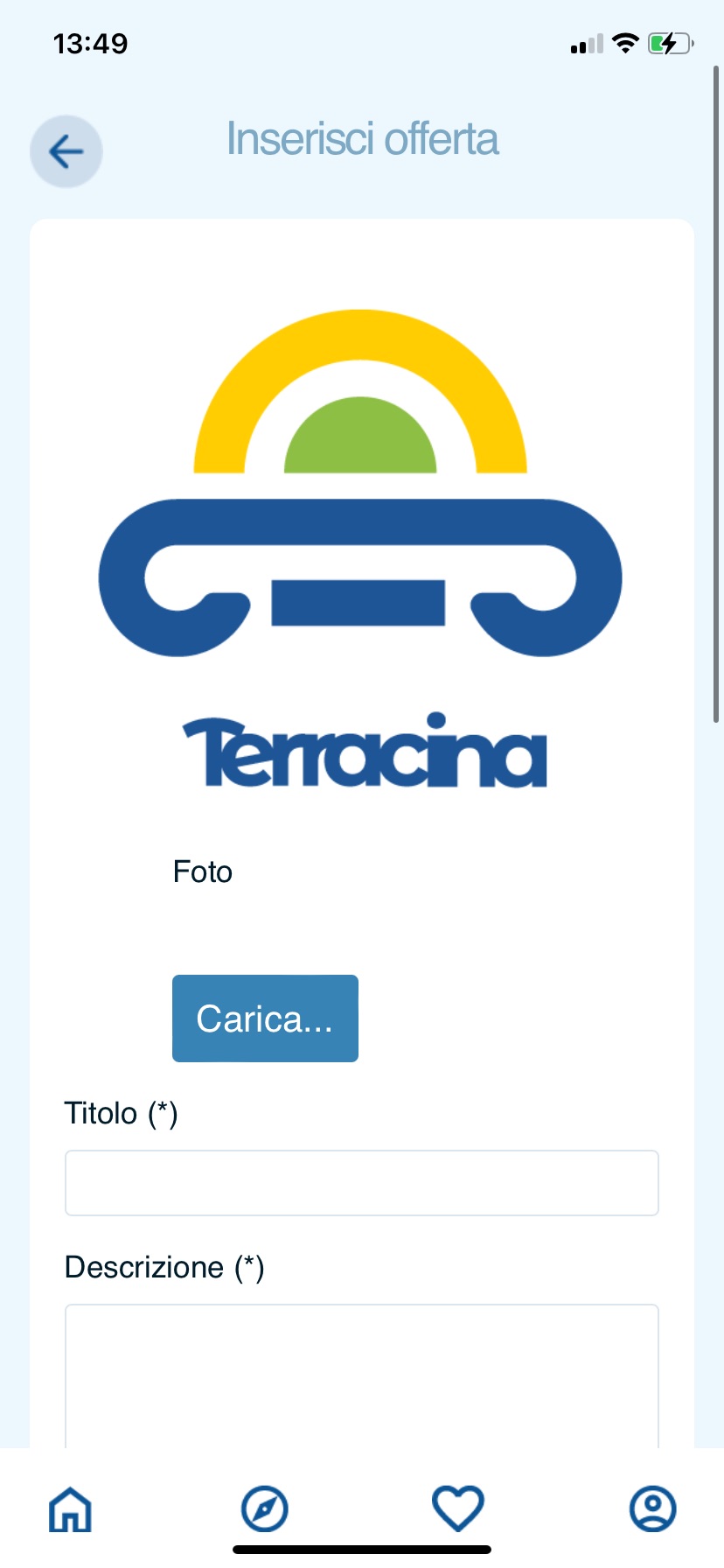Tap the Carica... photo upload button
The image size is (724, 1568).
point(265,1018)
